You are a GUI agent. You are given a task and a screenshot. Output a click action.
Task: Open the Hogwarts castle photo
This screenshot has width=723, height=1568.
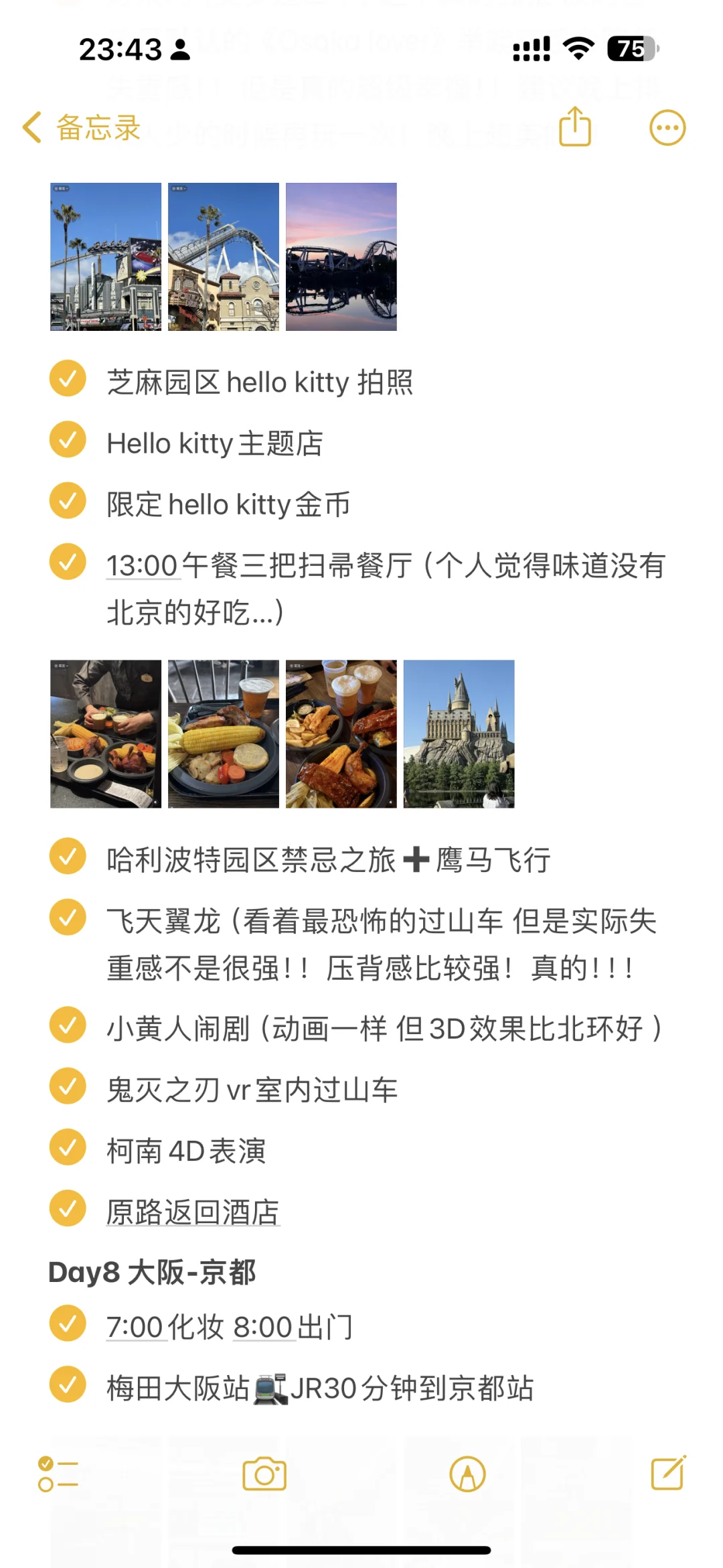(x=459, y=733)
